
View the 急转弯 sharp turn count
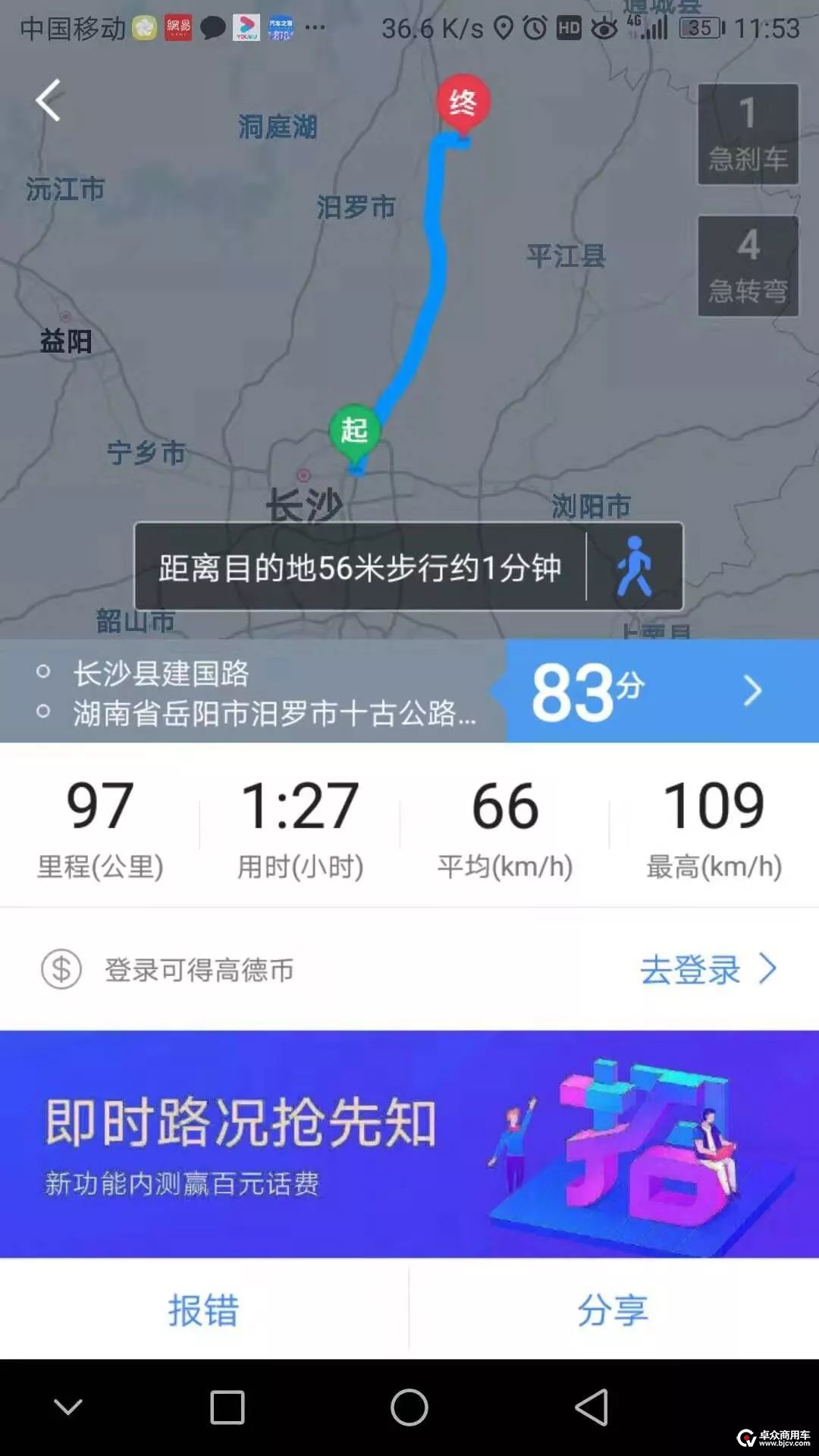(748, 266)
